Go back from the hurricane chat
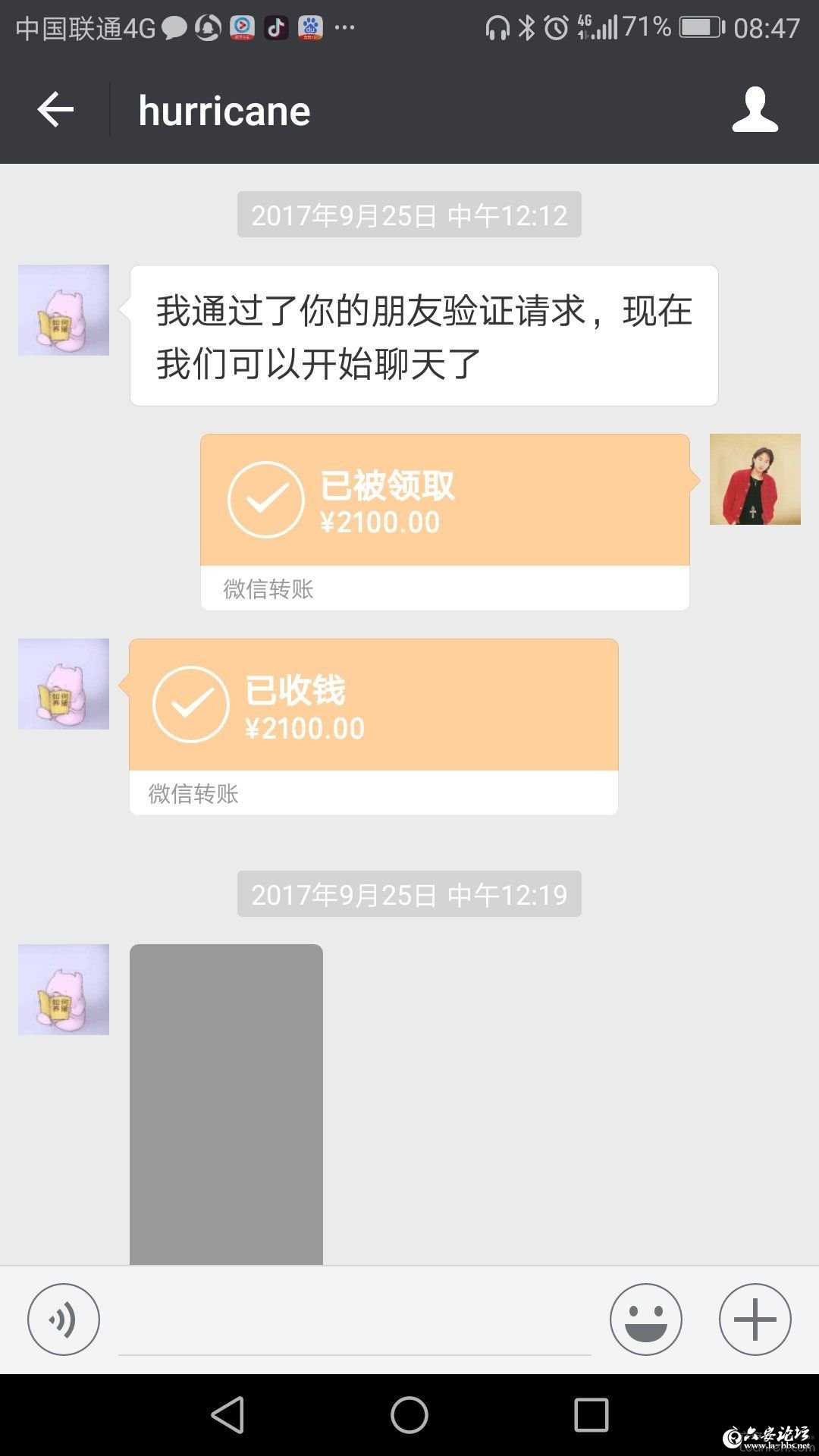Image resolution: width=819 pixels, height=1456 pixels. point(55,111)
